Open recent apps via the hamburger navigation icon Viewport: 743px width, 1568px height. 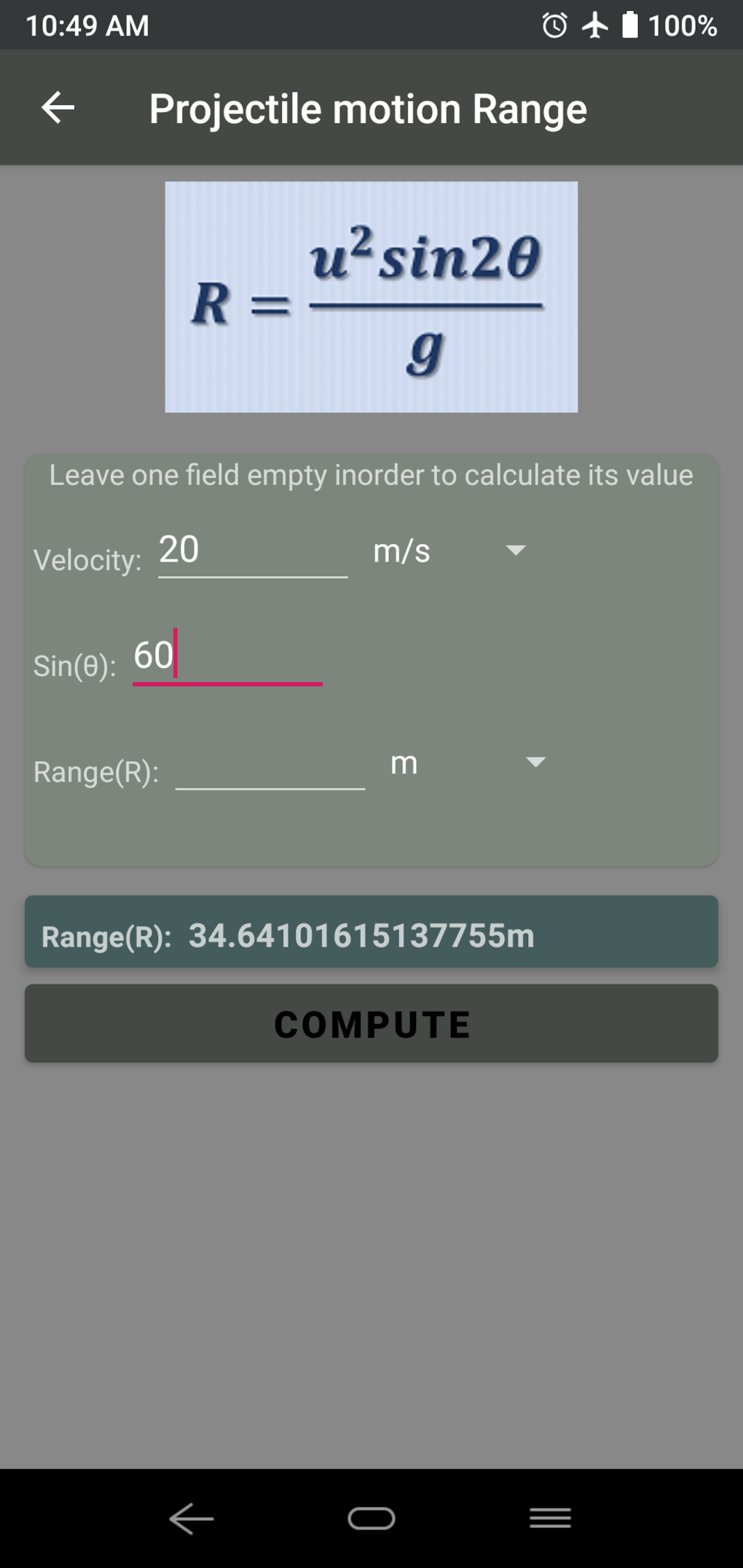(550, 1517)
